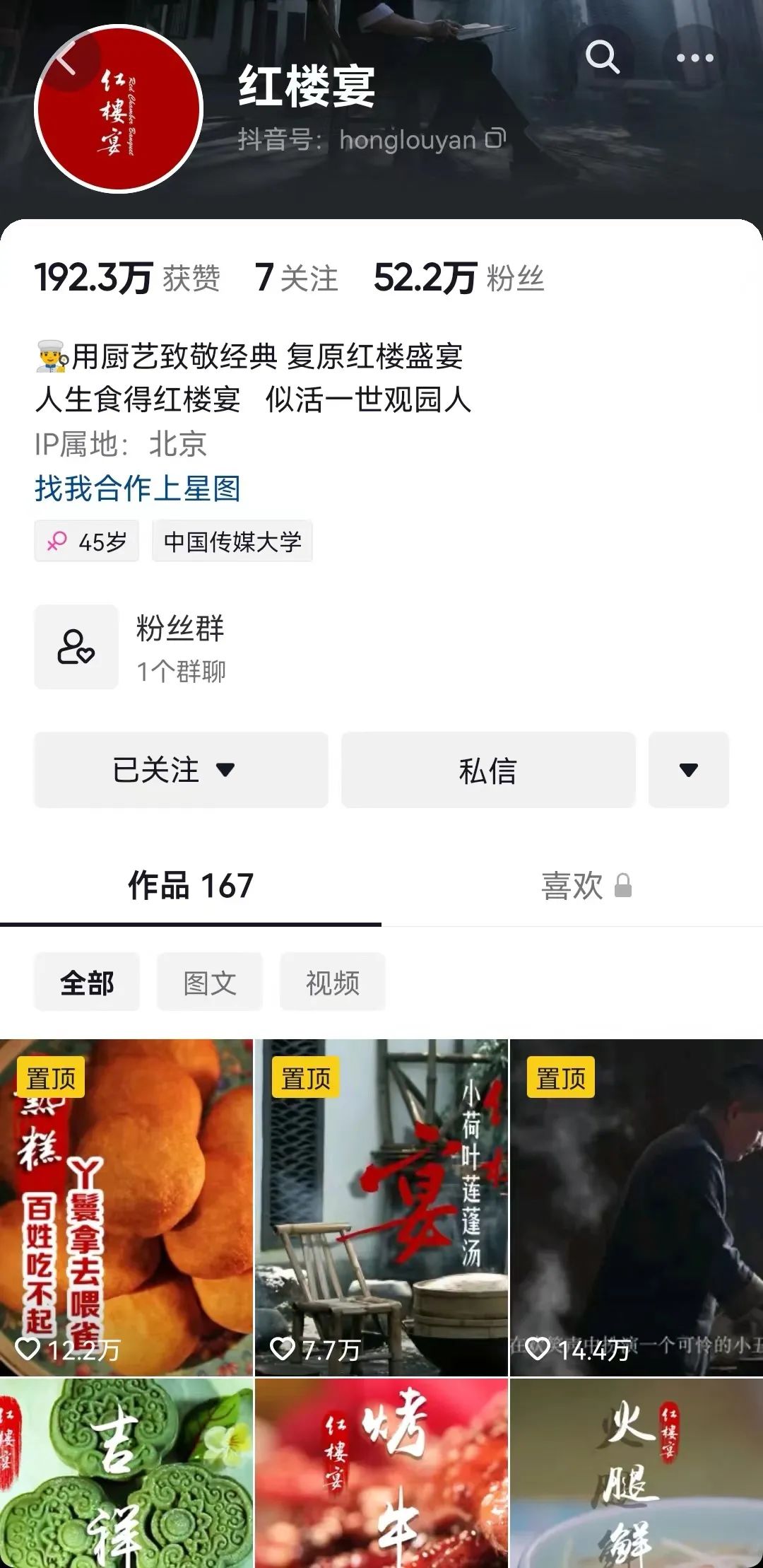Open the 烤牛 video thumbnail
Viewport: 763px width, 1568px height.
click(x=381, y=1474)
